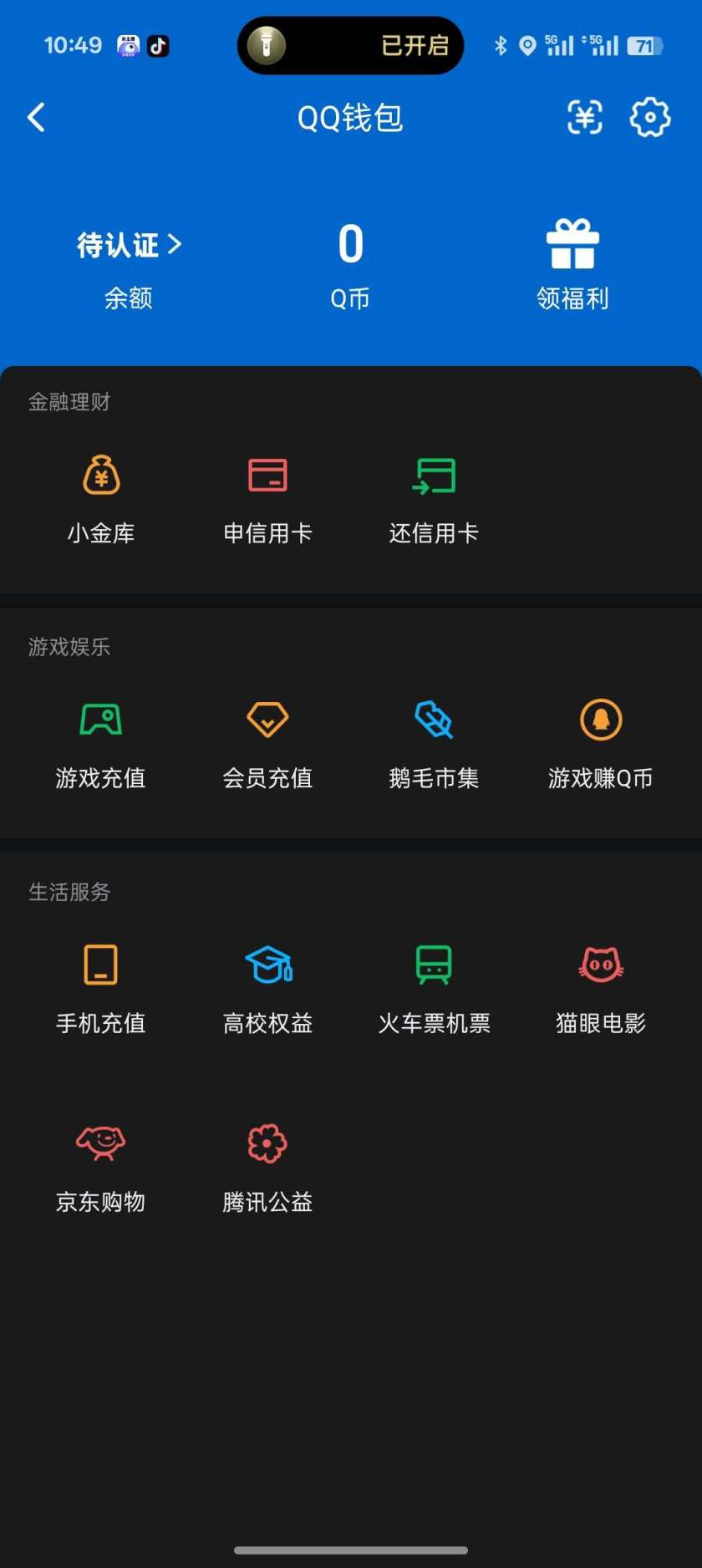
Task: Tap the flashlight 已开启 status pill
Action: tap(350, 46)
